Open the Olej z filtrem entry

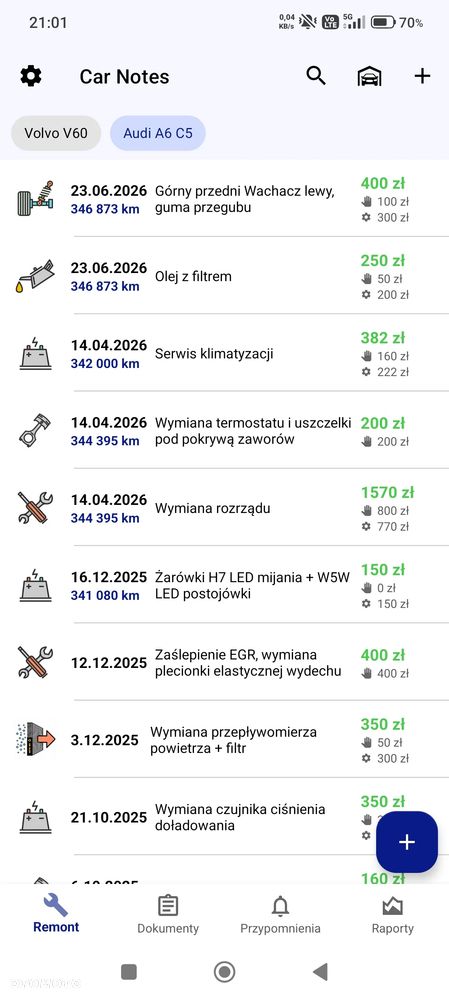coord(224,276)
